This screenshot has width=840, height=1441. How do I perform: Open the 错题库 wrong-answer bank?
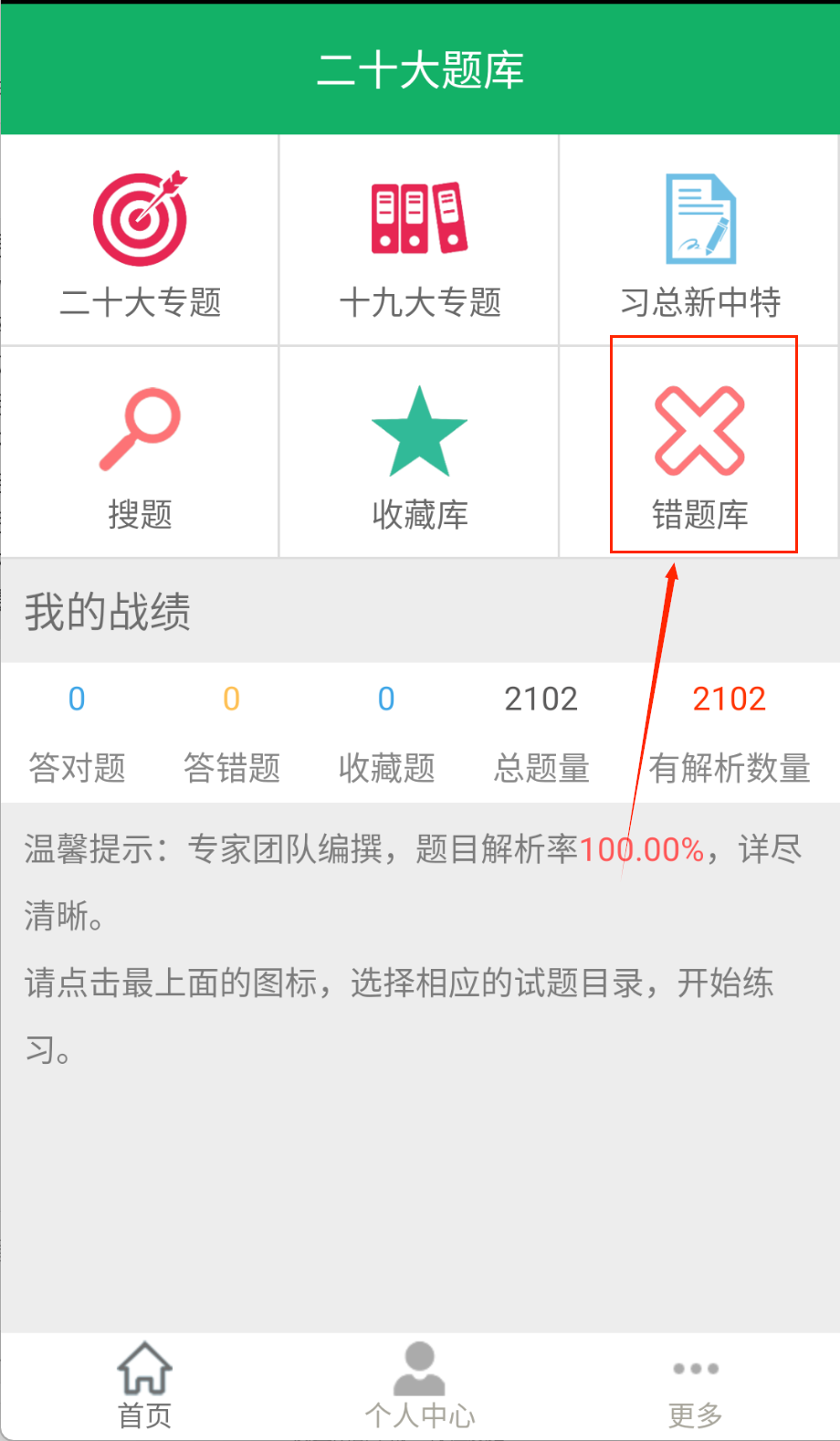tap(700, 452)
